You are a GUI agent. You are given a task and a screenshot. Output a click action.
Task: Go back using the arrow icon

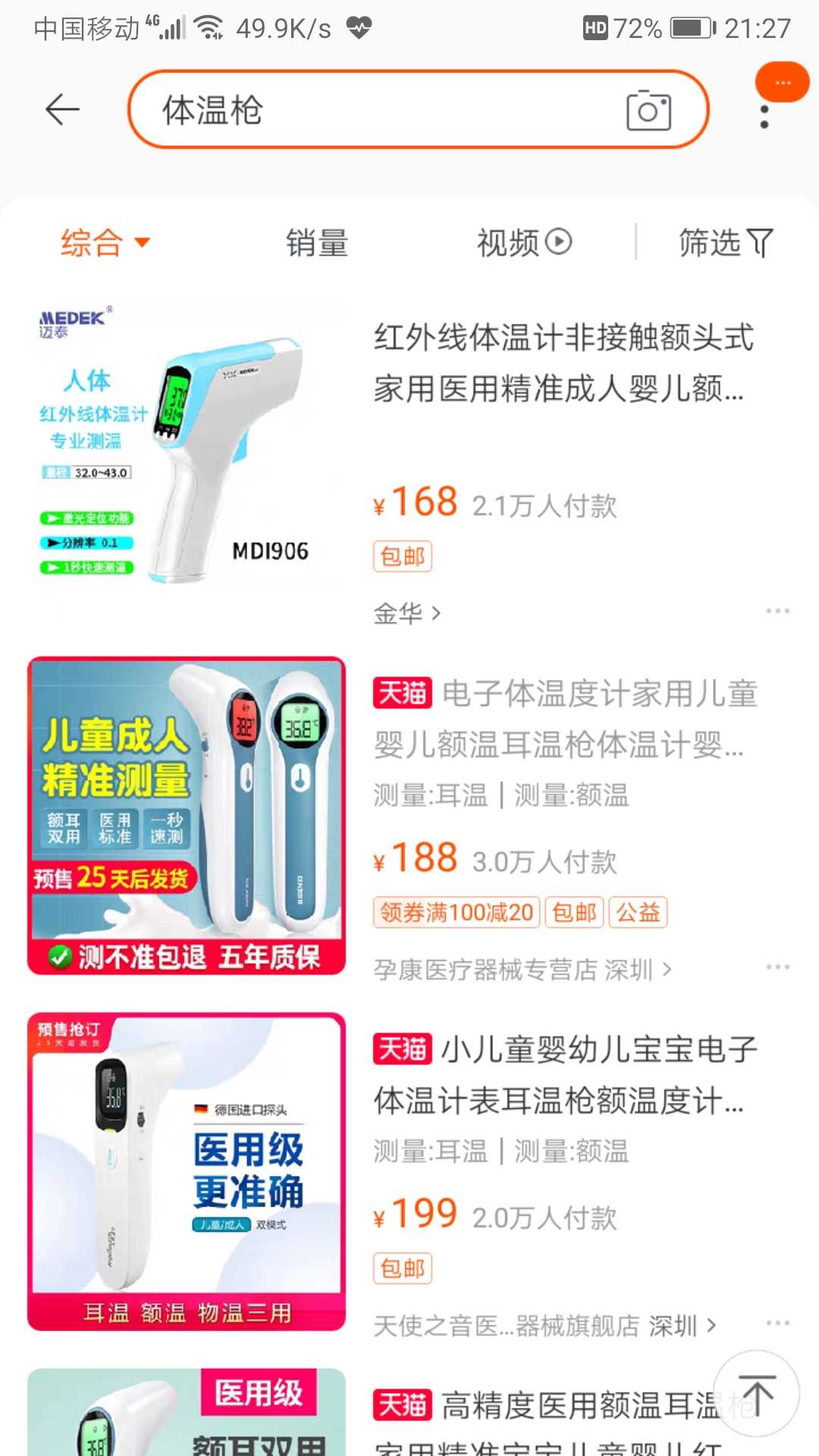pos(62,111)
